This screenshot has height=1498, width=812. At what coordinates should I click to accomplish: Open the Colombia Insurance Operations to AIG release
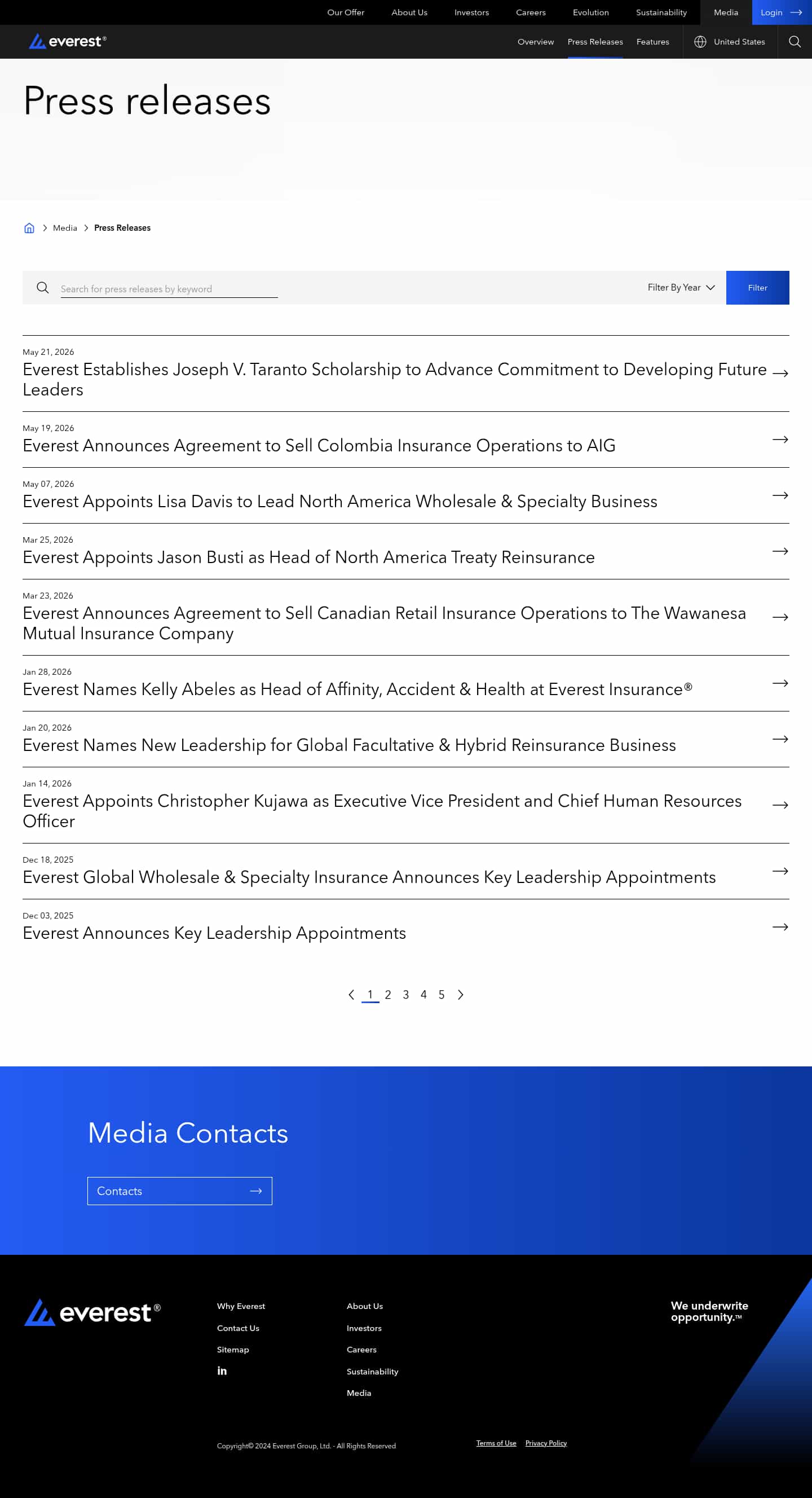point(405,440)
